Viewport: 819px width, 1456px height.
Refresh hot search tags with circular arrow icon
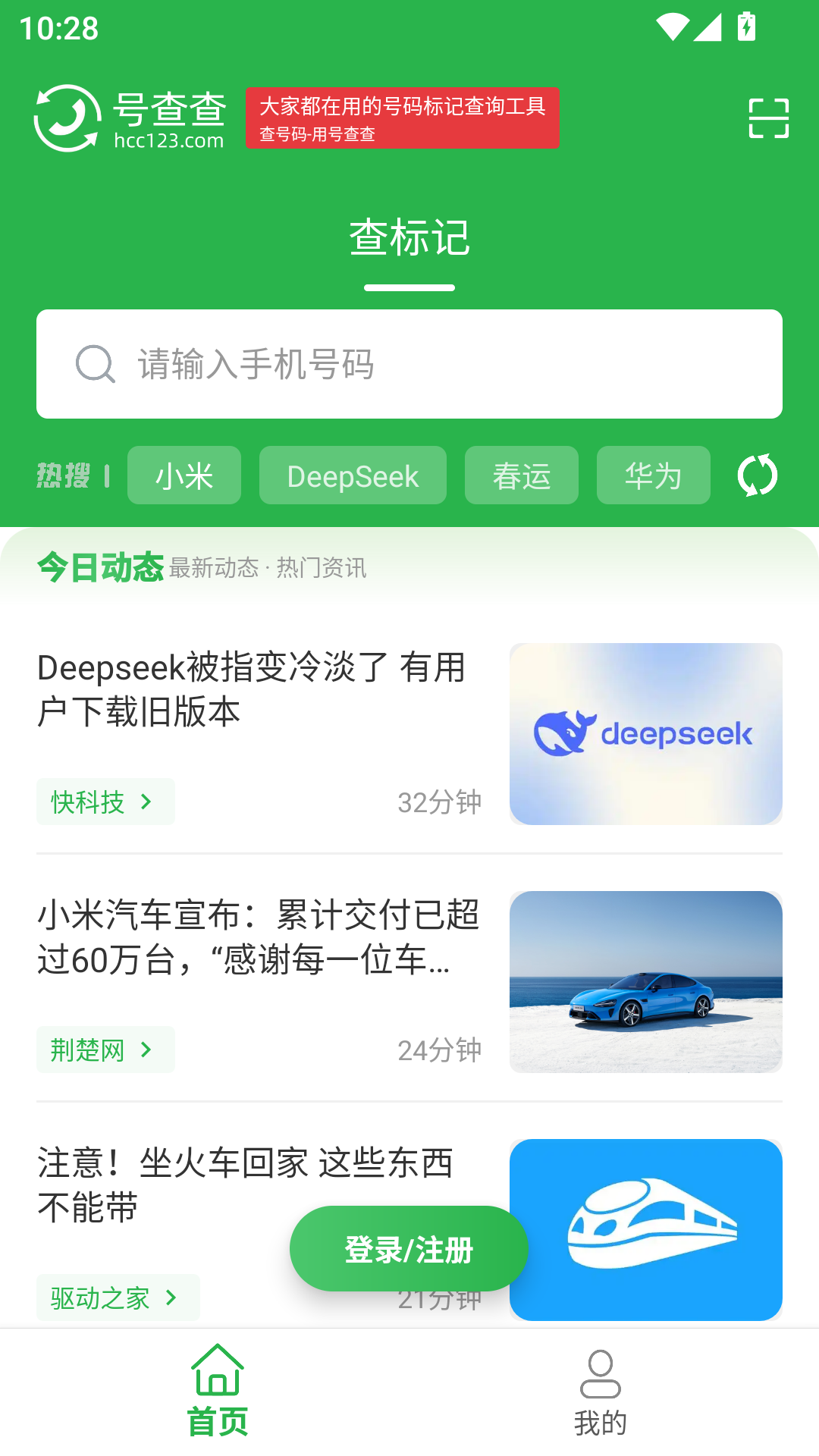(x=758, y=475)
